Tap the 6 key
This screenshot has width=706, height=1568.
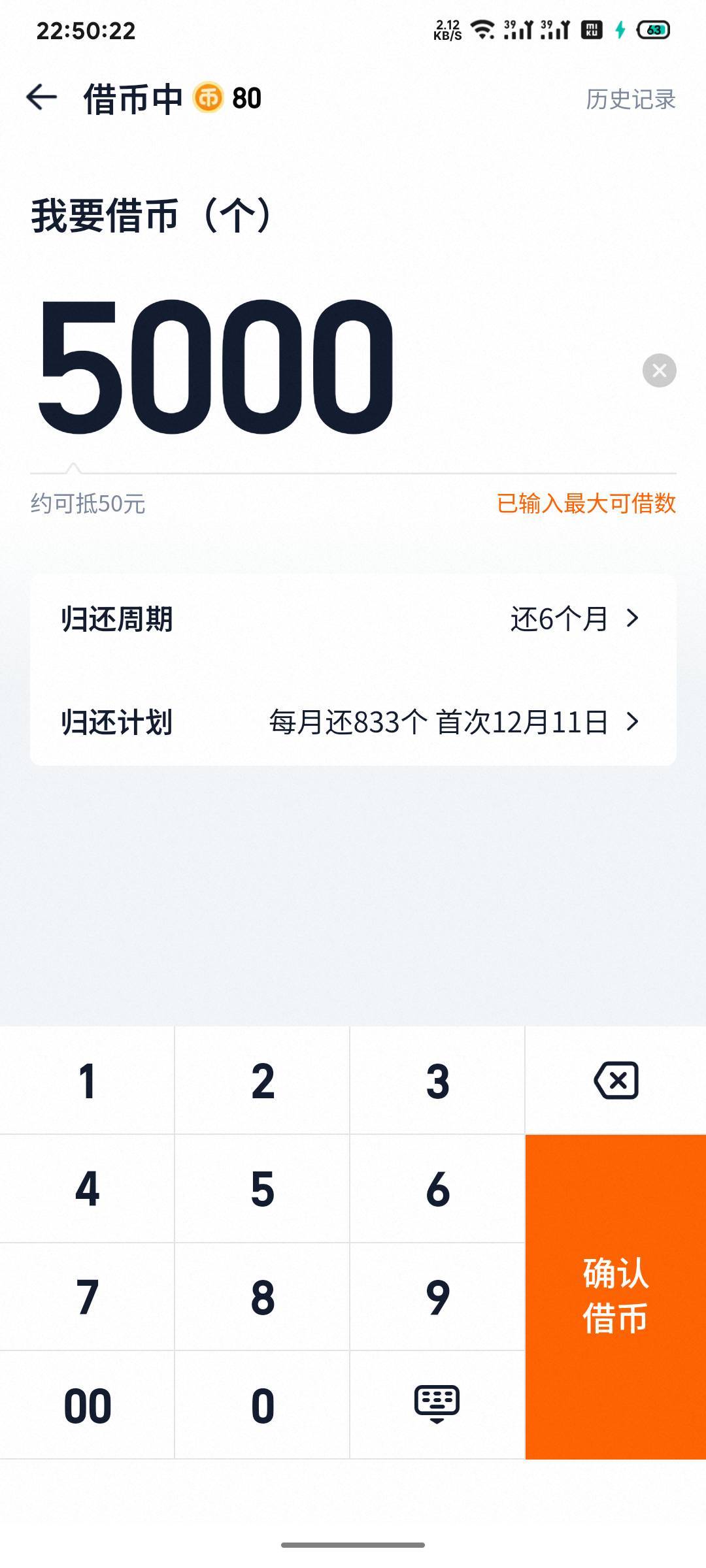pos(437,1188)
